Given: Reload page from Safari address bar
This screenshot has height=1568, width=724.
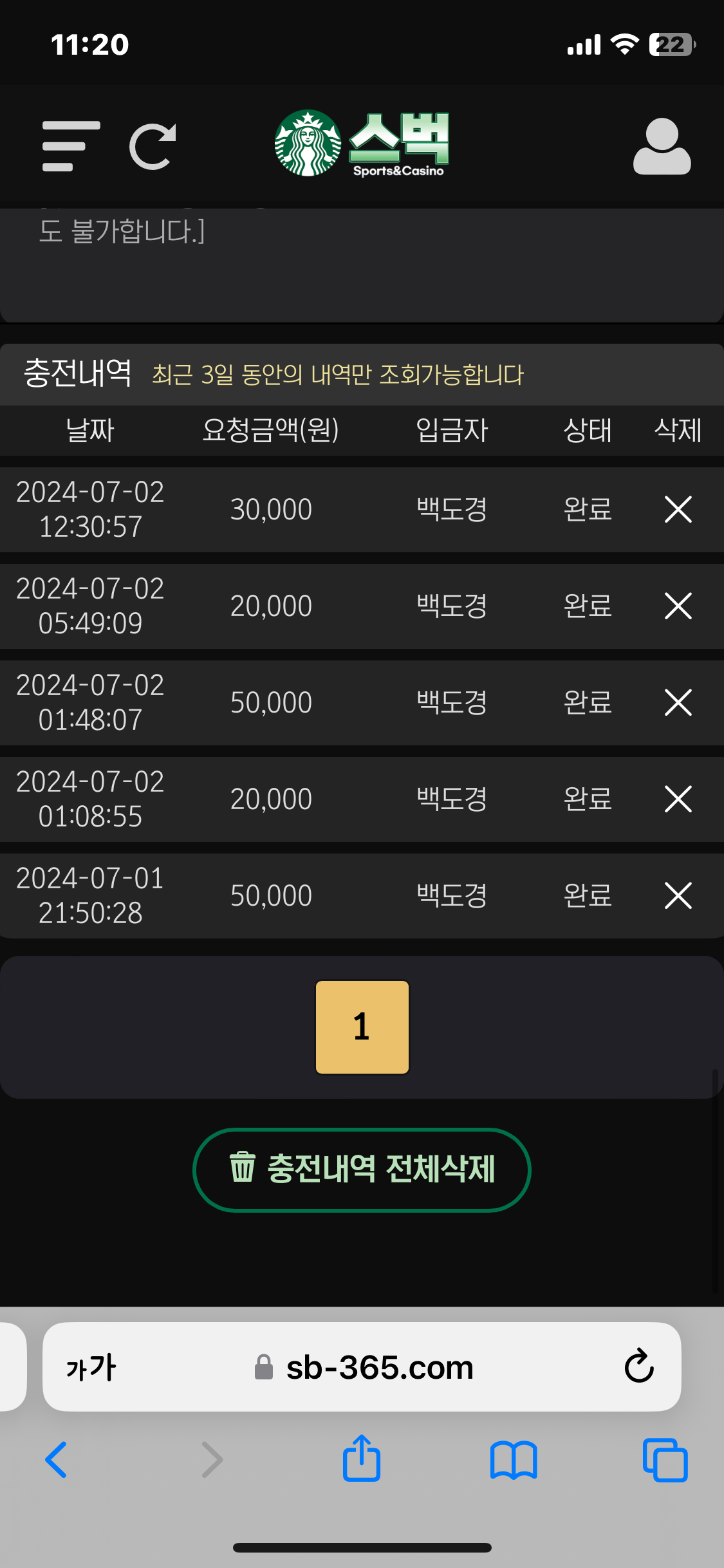Looking at the screenshot, I should coord(638,1367).
